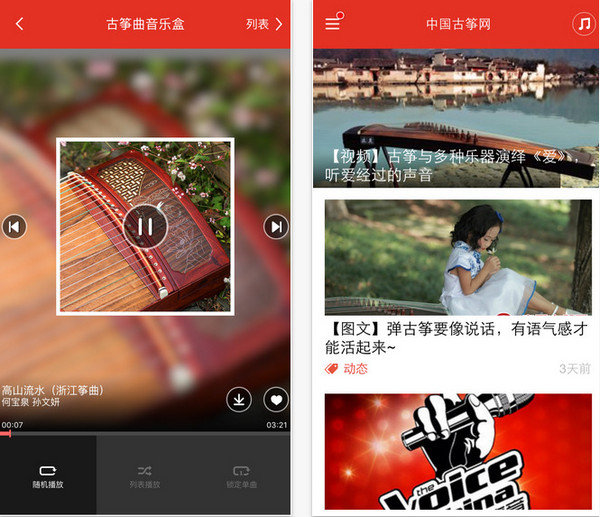The height and width of the screenshot is (517, 600).
Task: Select 随机播放 shuffle mode
Action: click(x=48, y=475)
